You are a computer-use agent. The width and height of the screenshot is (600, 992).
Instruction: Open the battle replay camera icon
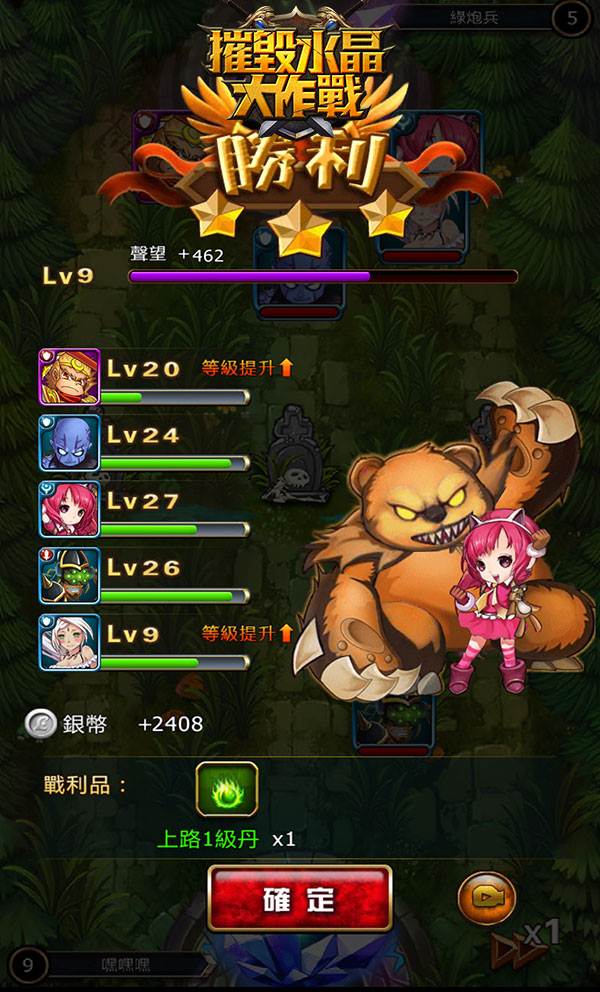pyautogui.click(x=487, y=898)
